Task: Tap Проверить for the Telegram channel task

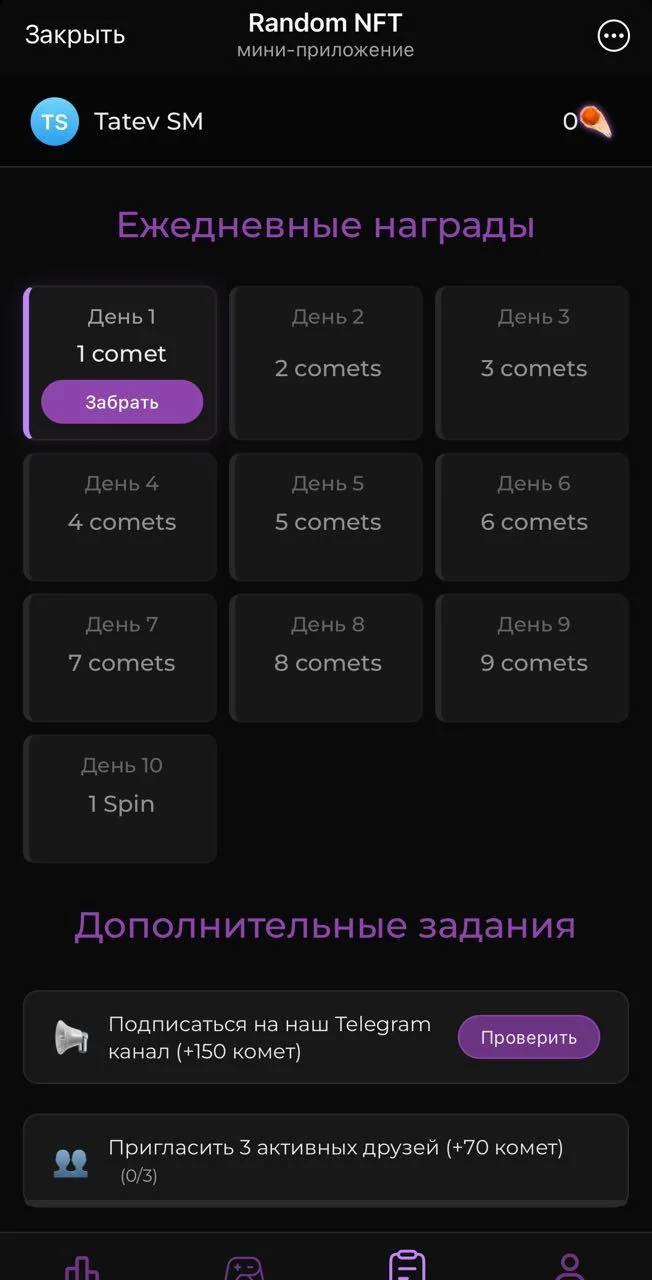Action: (x=529, y=1037)
